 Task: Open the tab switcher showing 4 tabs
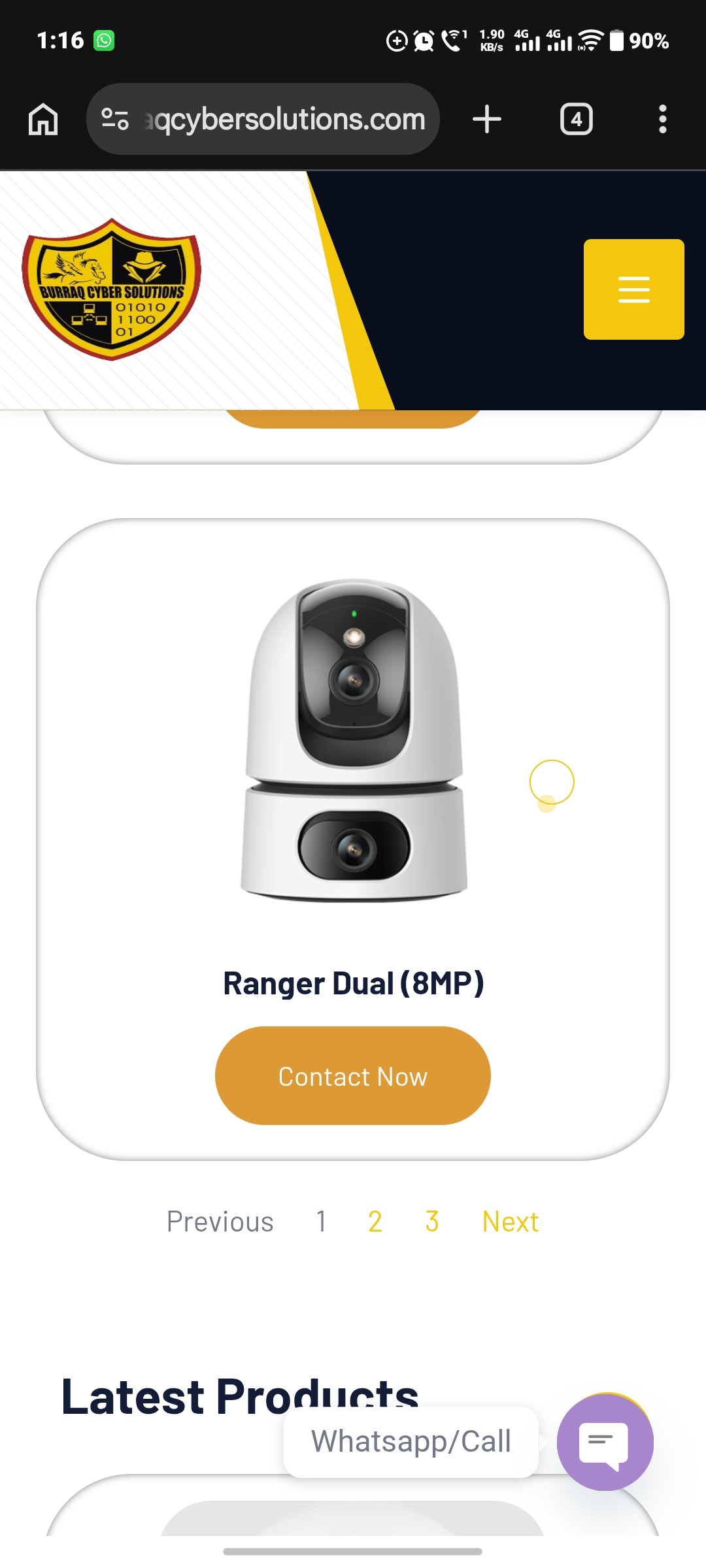577,120
